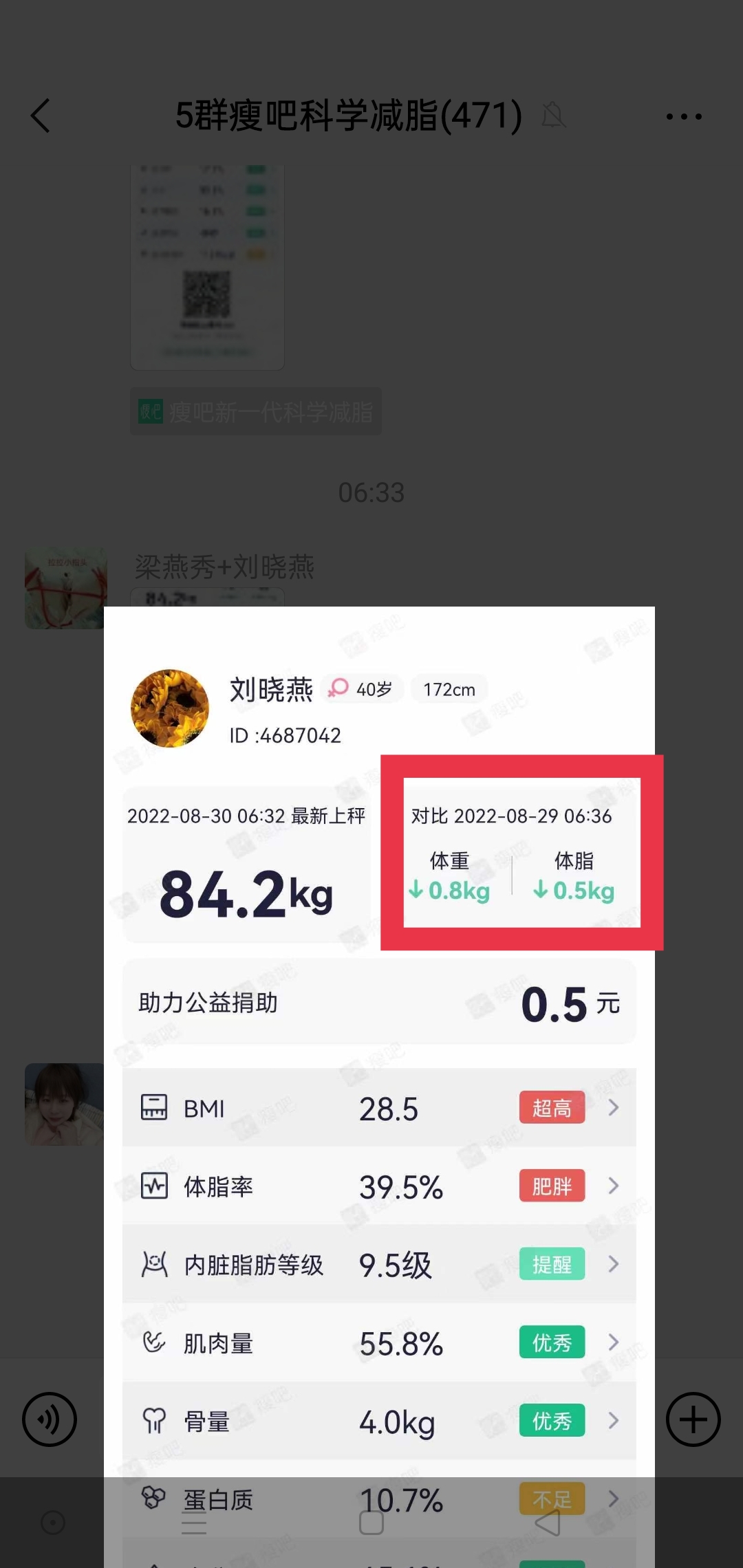Image resolution: width=743 pixels, height=1568 pixels.
Task: Open the plus attachment menu
Action: click(693, 1419)
